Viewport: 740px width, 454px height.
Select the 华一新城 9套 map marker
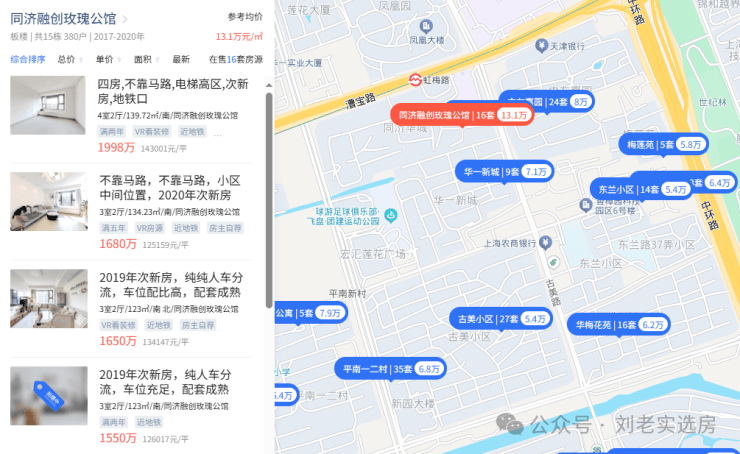[503, 171]
